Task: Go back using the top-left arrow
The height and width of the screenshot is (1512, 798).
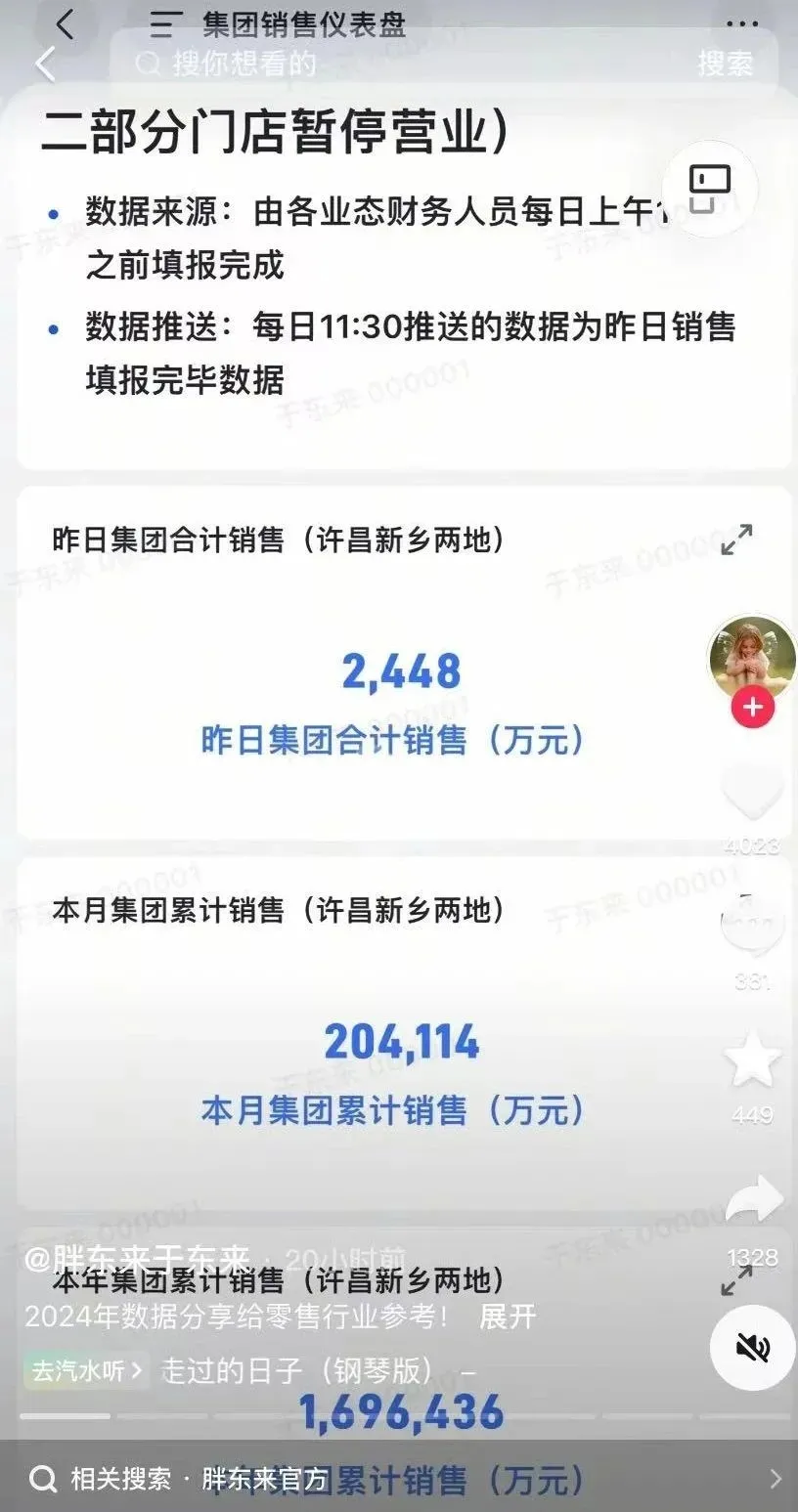Action: point(46,64)
